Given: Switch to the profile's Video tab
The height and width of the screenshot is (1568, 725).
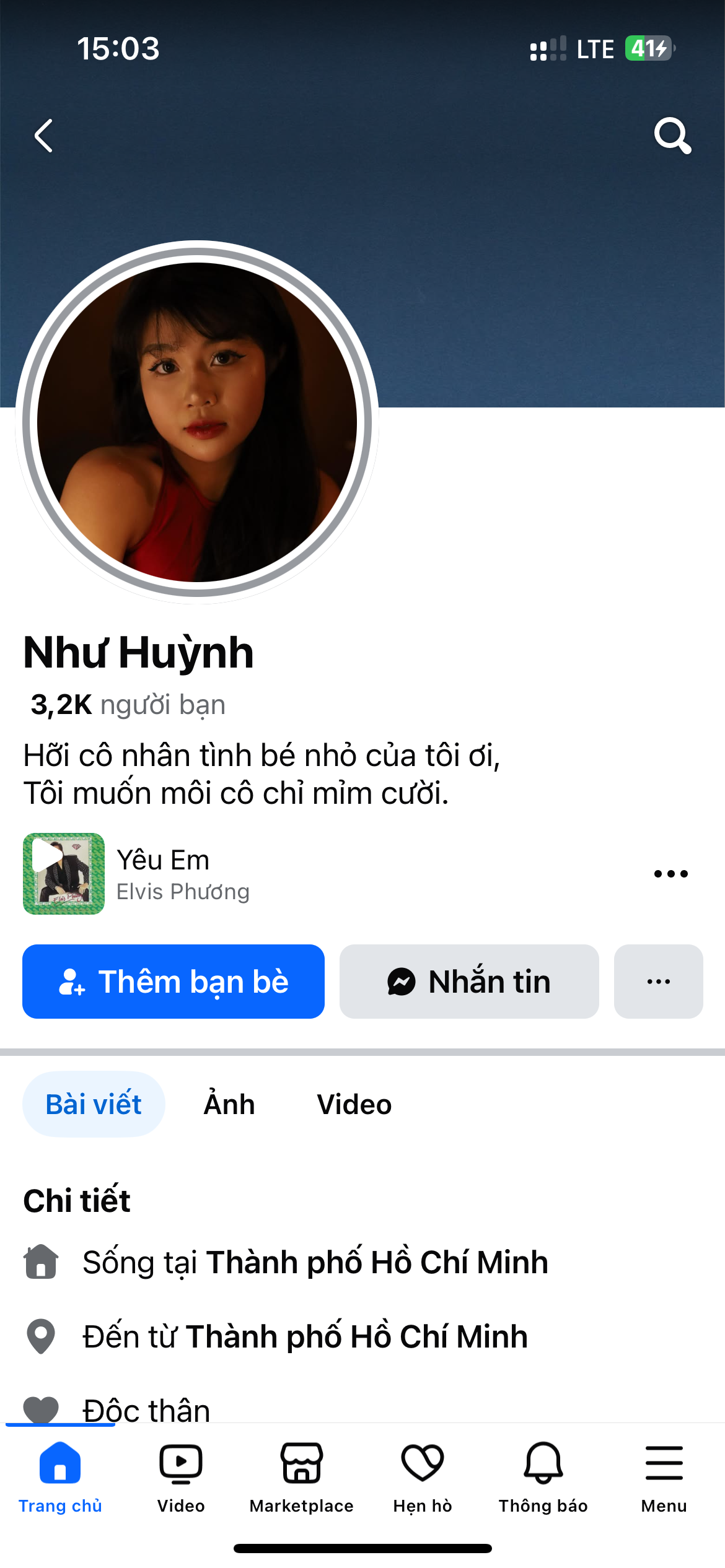Looking at the screenshot, I should pyautogui.click(x=354, y=1104).
